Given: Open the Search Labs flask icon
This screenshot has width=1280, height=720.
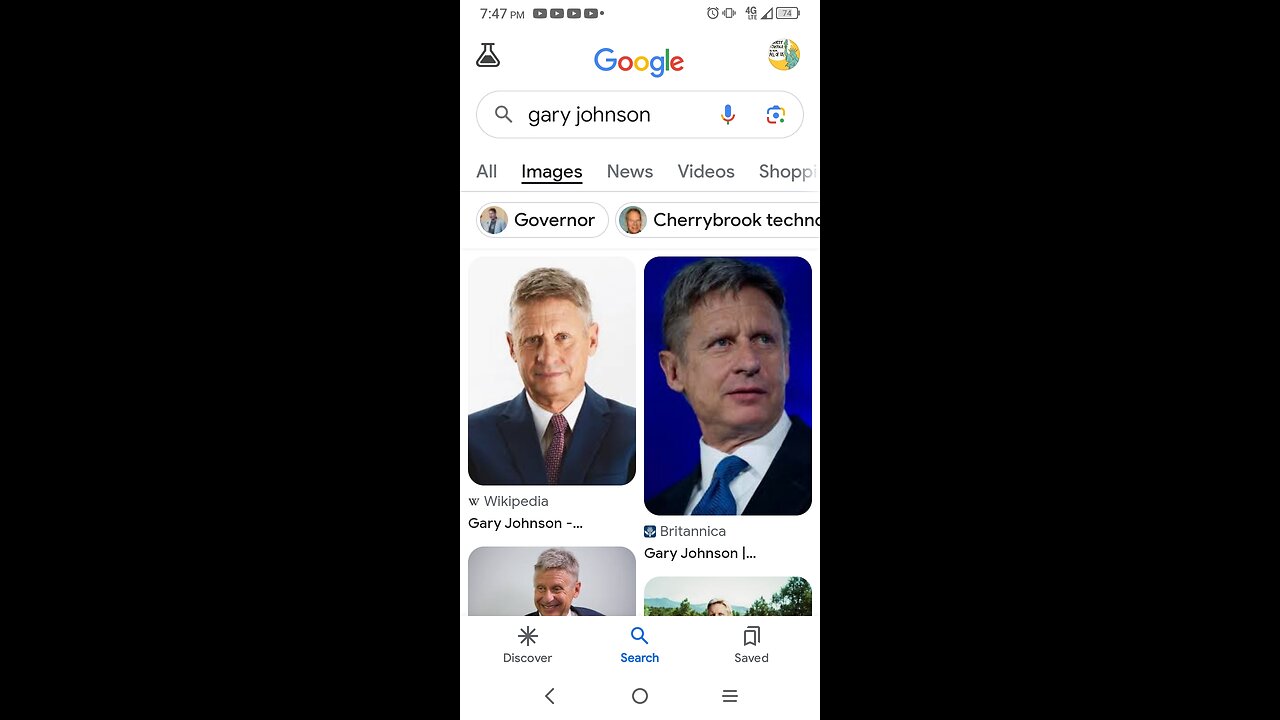Looking at the screenshot, I should point(488,56).
